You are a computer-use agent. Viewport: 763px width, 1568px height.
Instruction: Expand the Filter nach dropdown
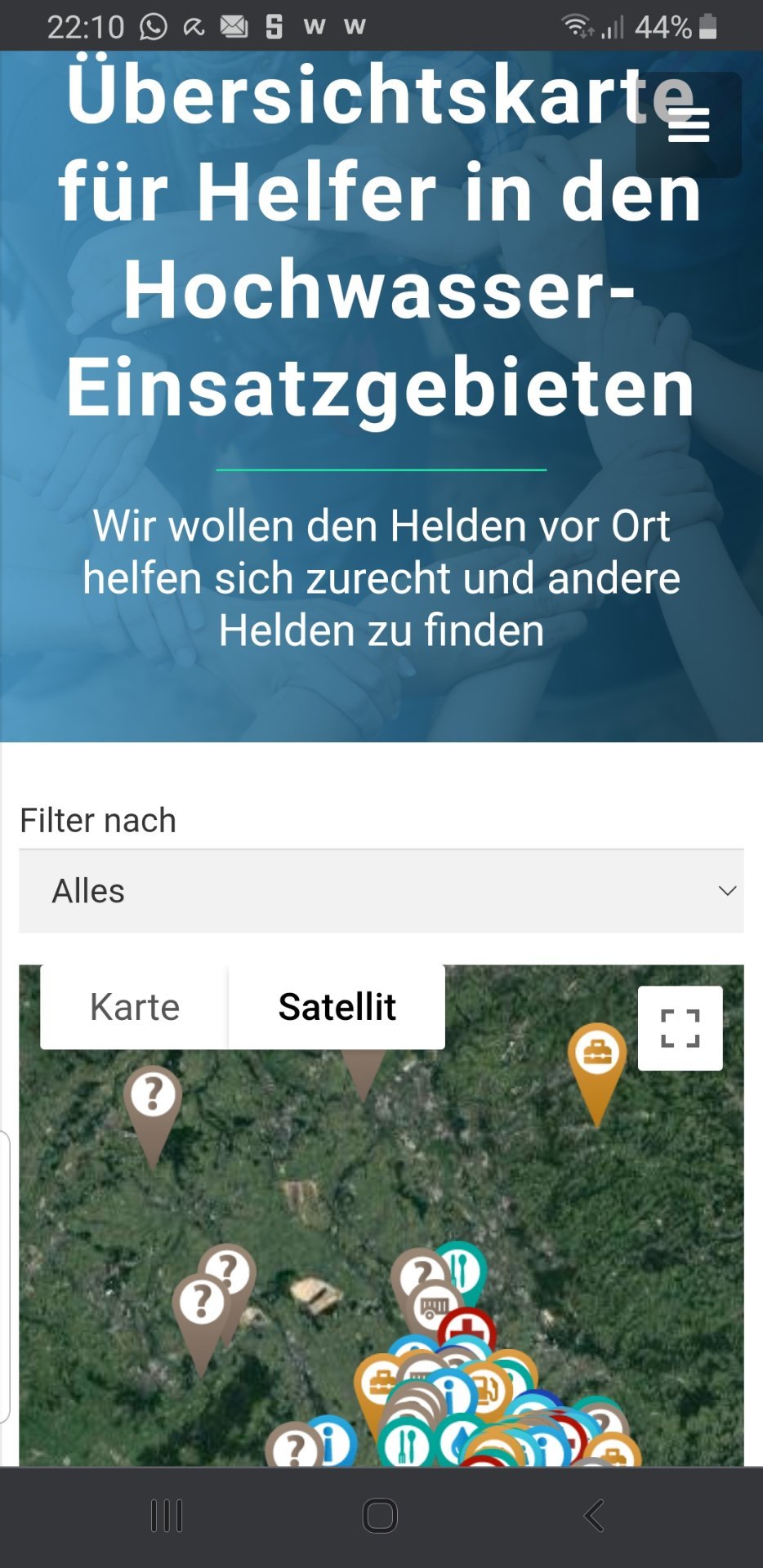click(381, 891)
